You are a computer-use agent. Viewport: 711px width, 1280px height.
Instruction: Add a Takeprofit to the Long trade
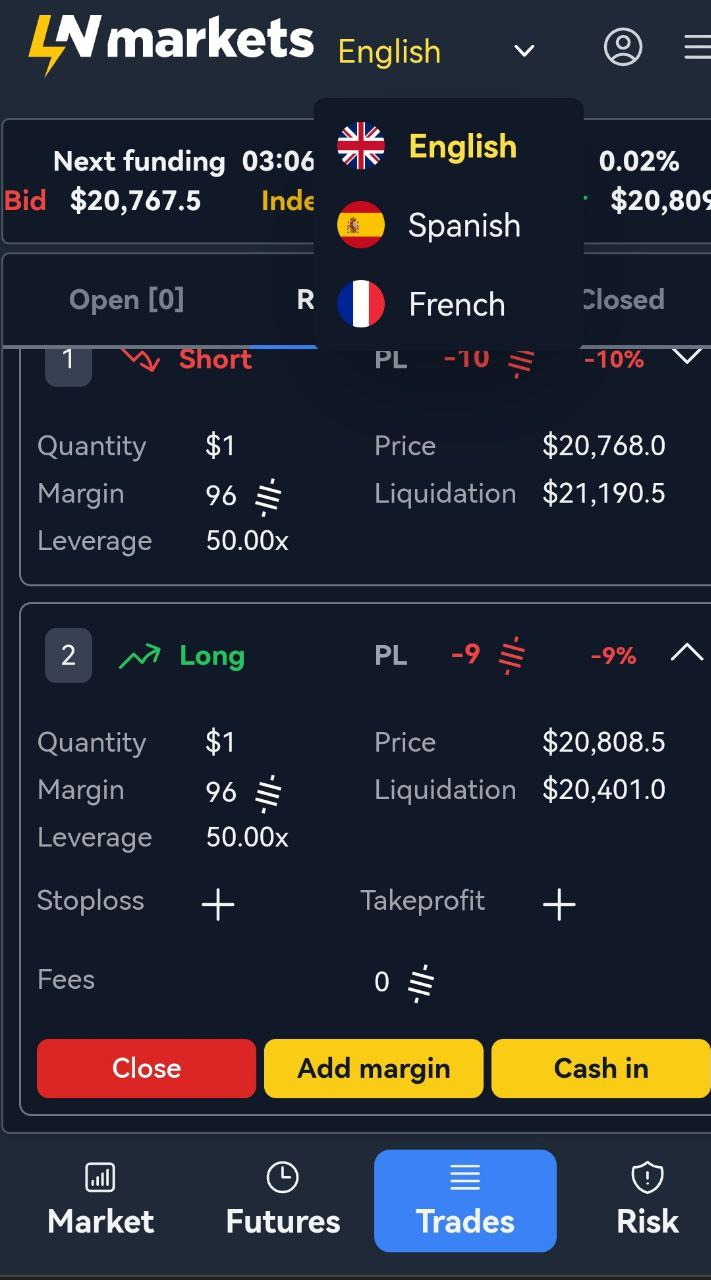tap(559, 905)
